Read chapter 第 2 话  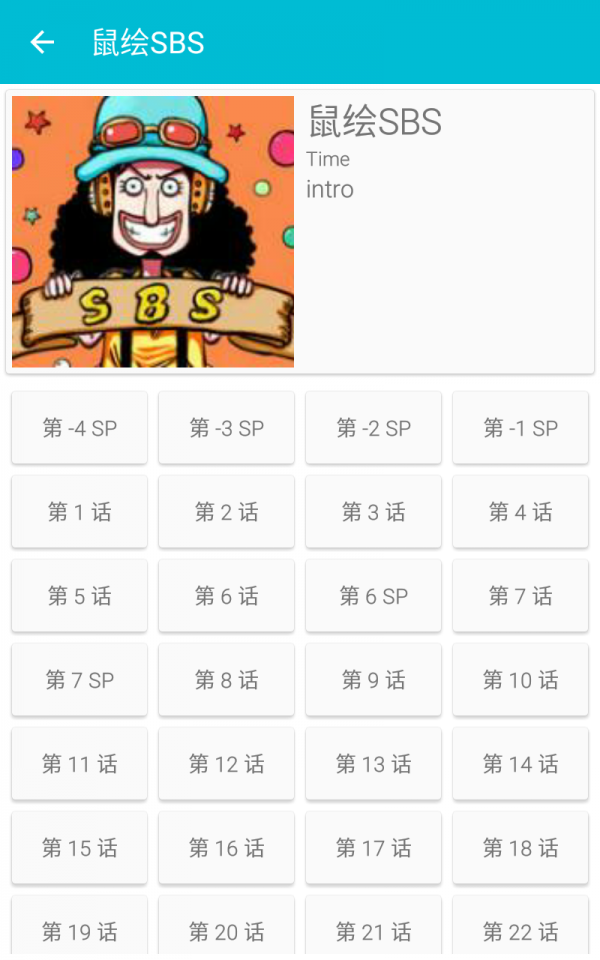[227, 512]
